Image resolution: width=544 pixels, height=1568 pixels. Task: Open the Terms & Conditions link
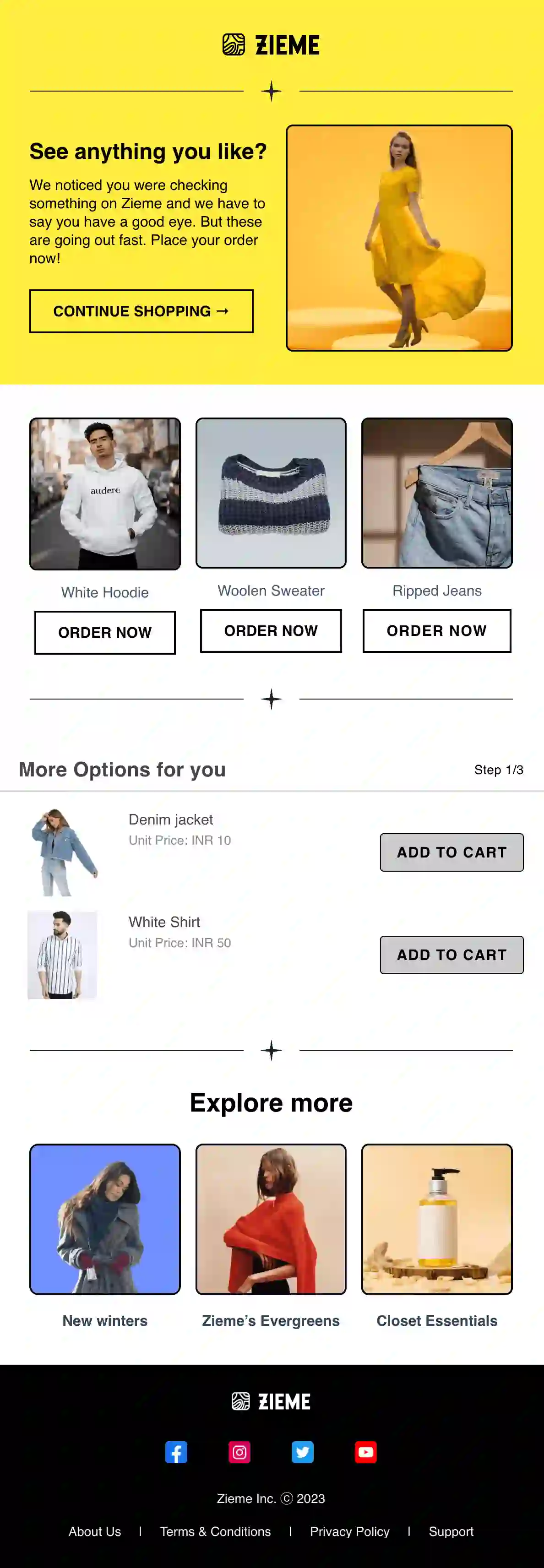(215, 1531)
